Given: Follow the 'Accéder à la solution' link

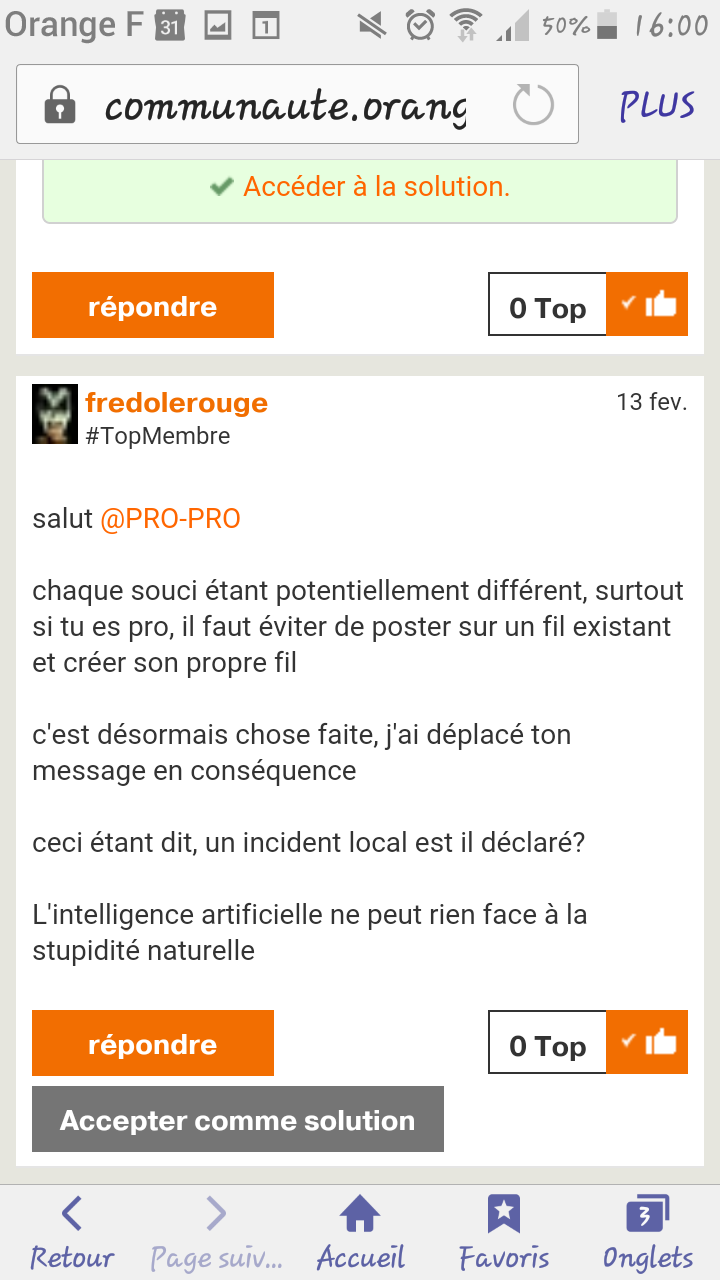Looking at the screenshot, I should 376,187.
